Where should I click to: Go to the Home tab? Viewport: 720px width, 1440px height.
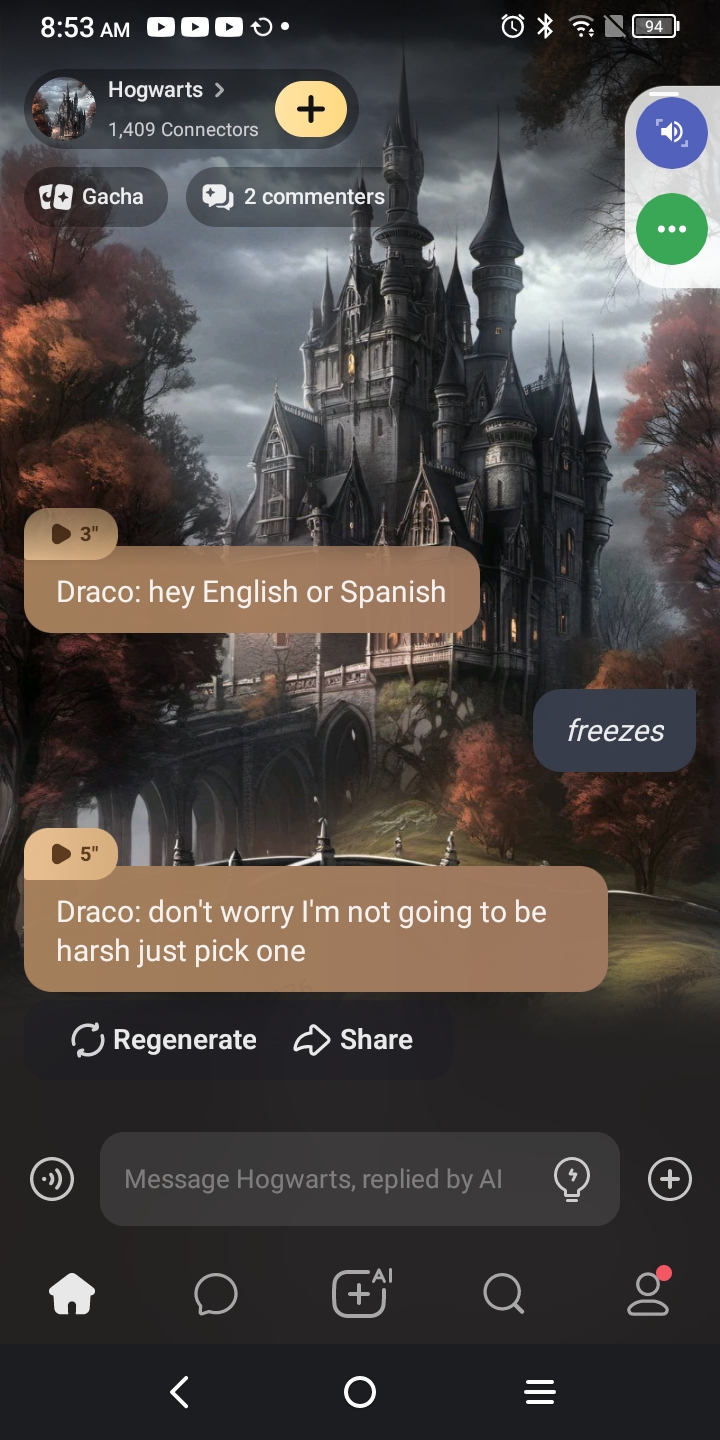(72, 1294)
